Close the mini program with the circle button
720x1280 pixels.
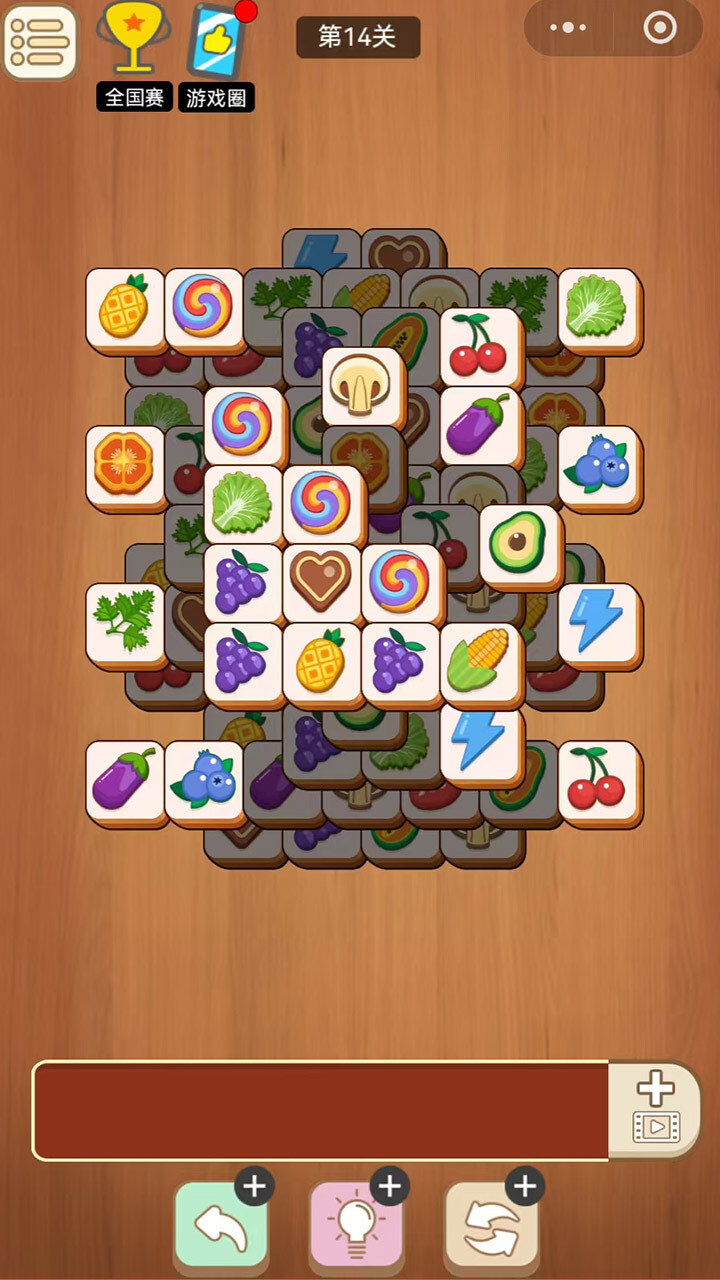660,28
